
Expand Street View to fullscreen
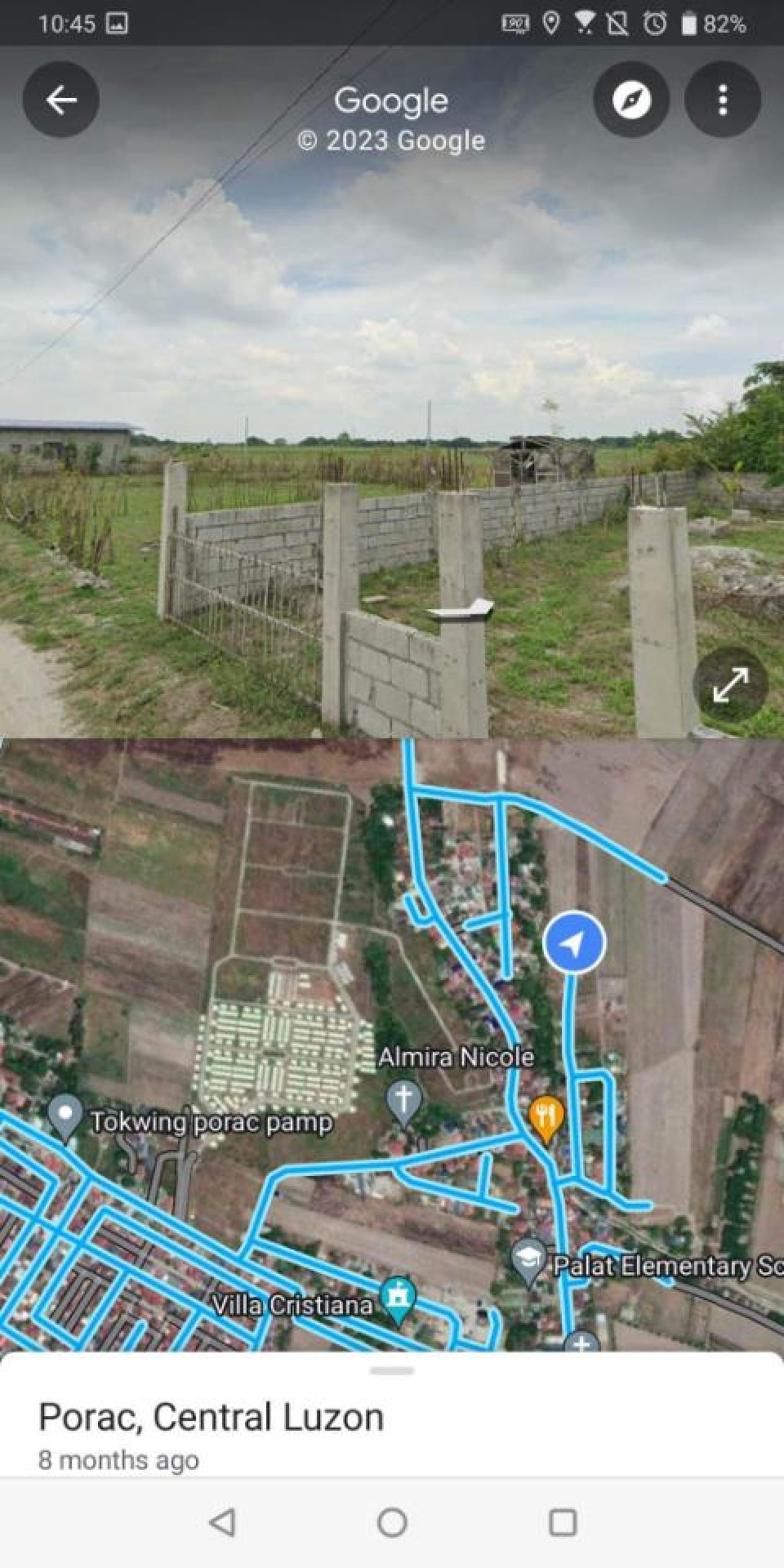point(730,684)
